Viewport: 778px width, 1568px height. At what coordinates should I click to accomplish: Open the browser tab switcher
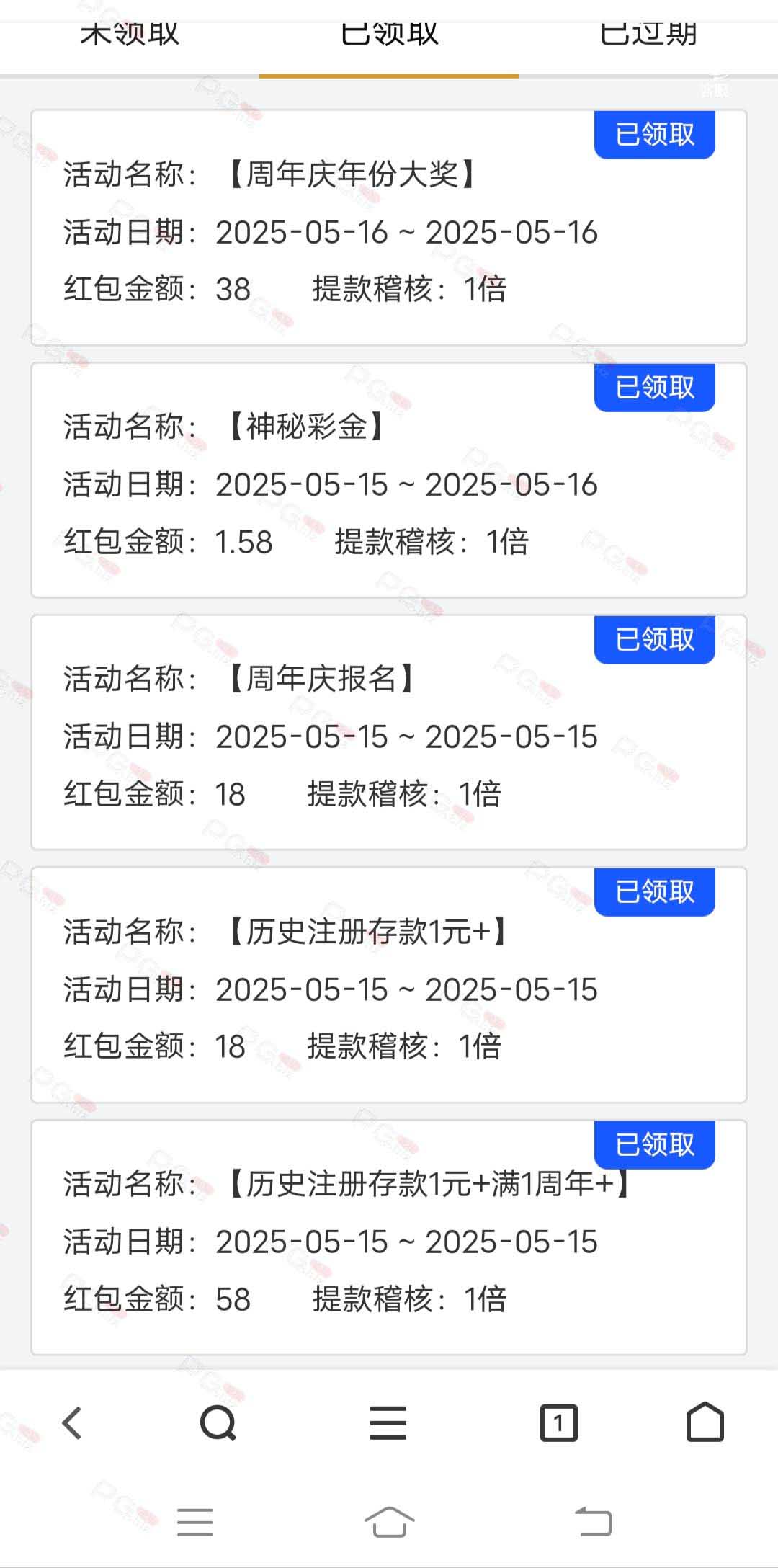[x=558, y=1423]
